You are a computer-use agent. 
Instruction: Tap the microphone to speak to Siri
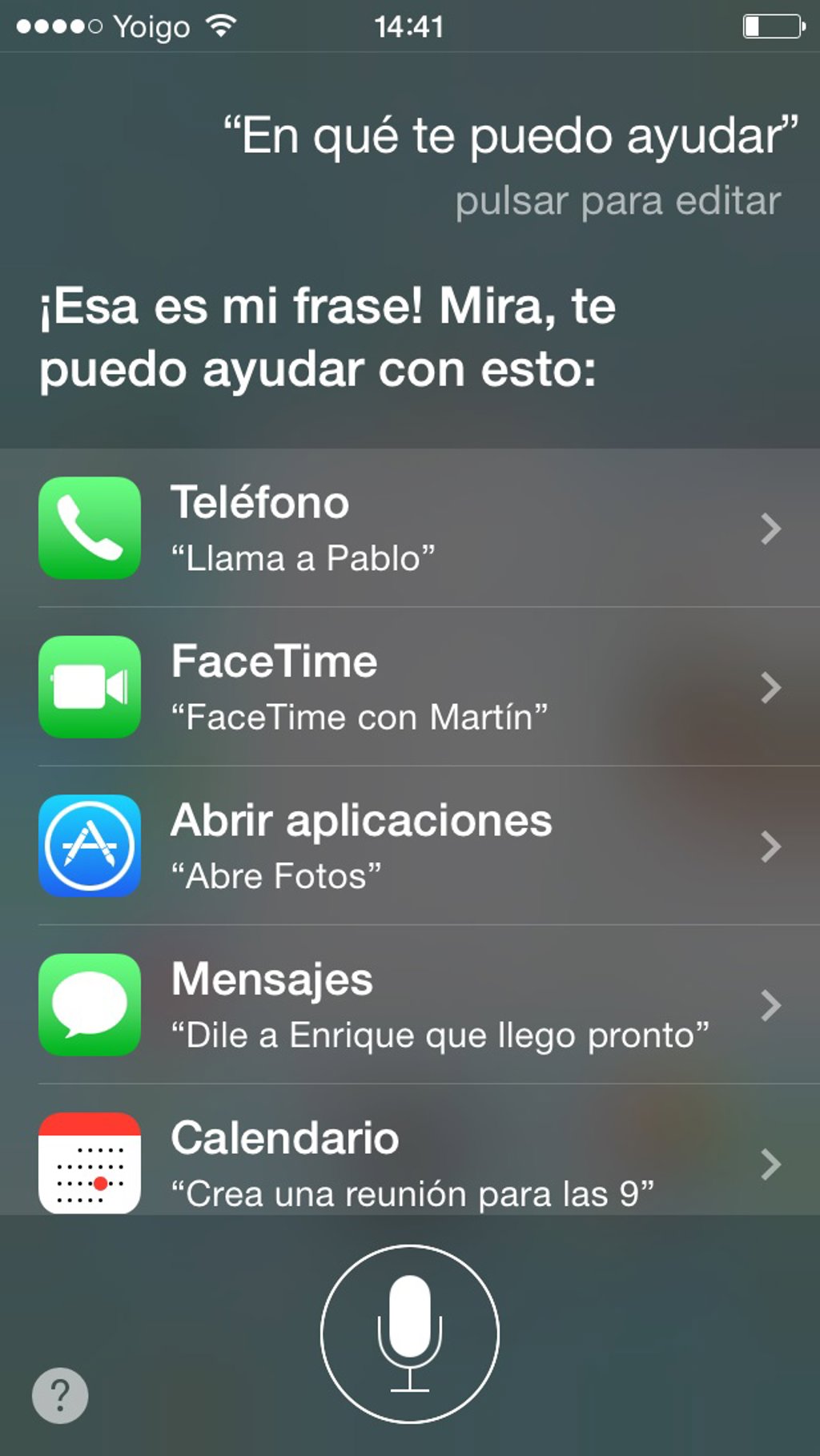tap(409, 1333)
